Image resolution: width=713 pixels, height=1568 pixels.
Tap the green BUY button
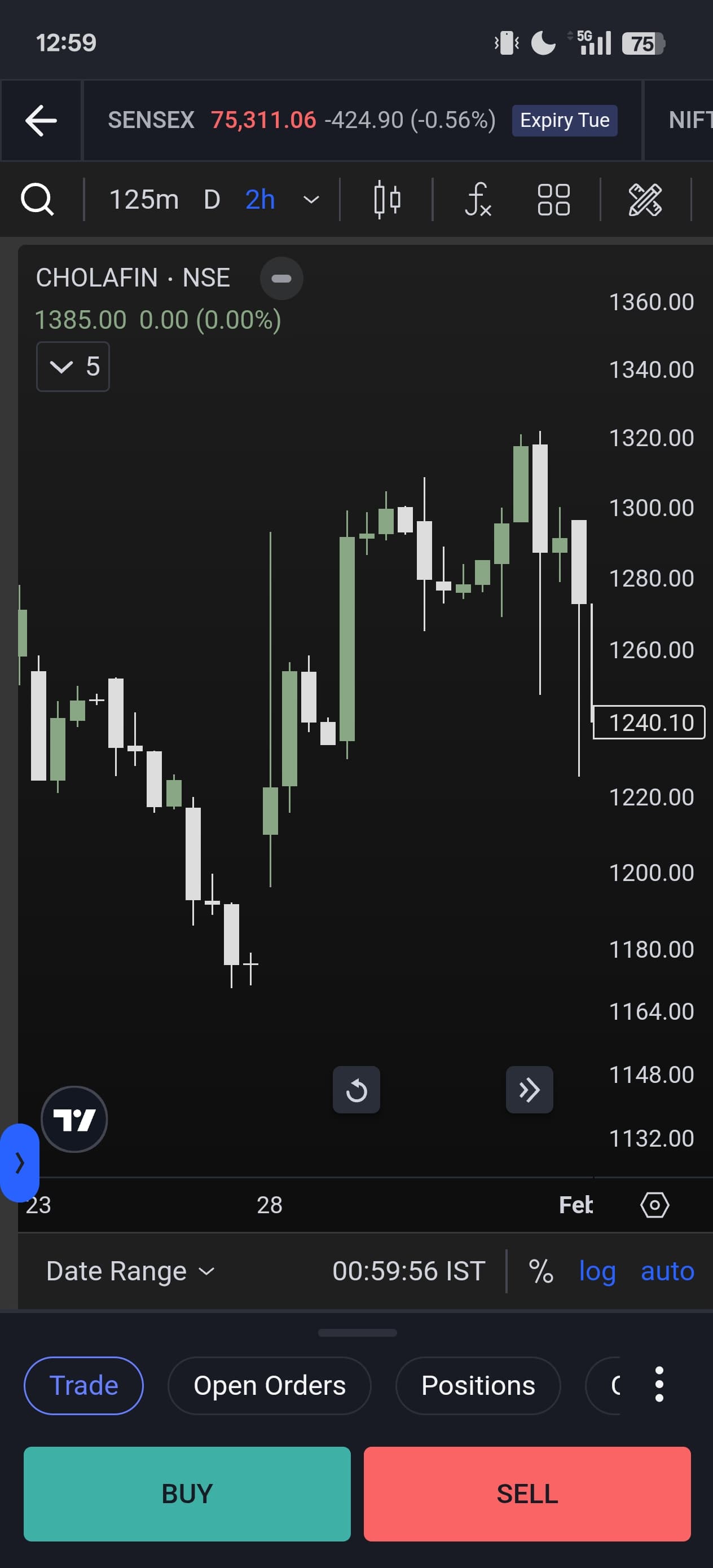[x=187, y=1494]
